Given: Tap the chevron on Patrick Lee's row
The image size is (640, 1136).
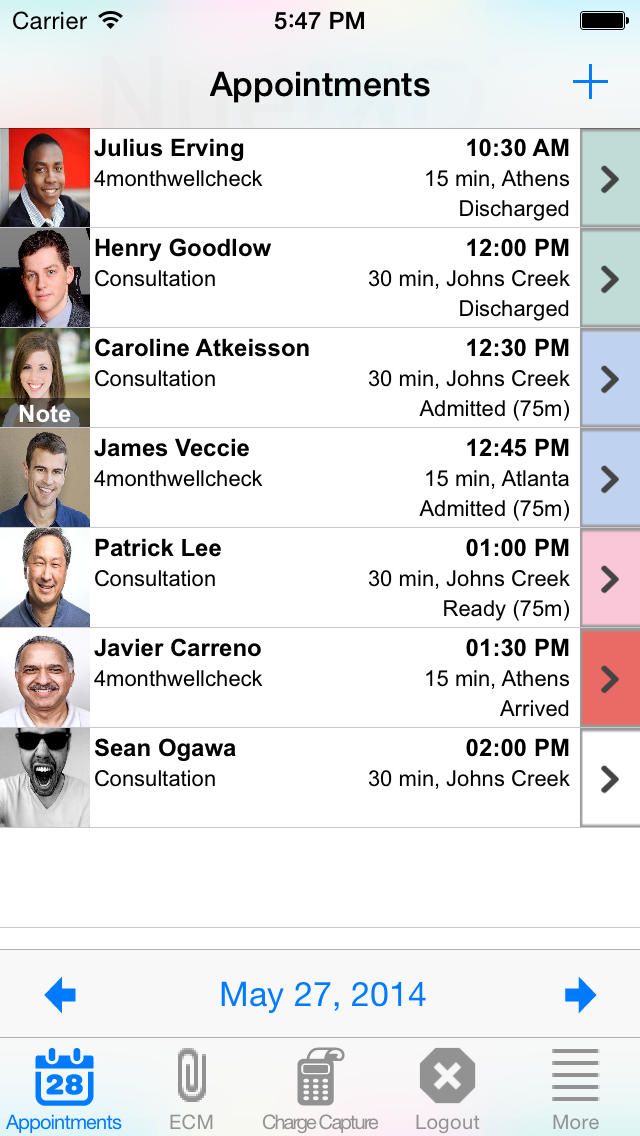Looking at the screenshot, I should pos(610,578).
